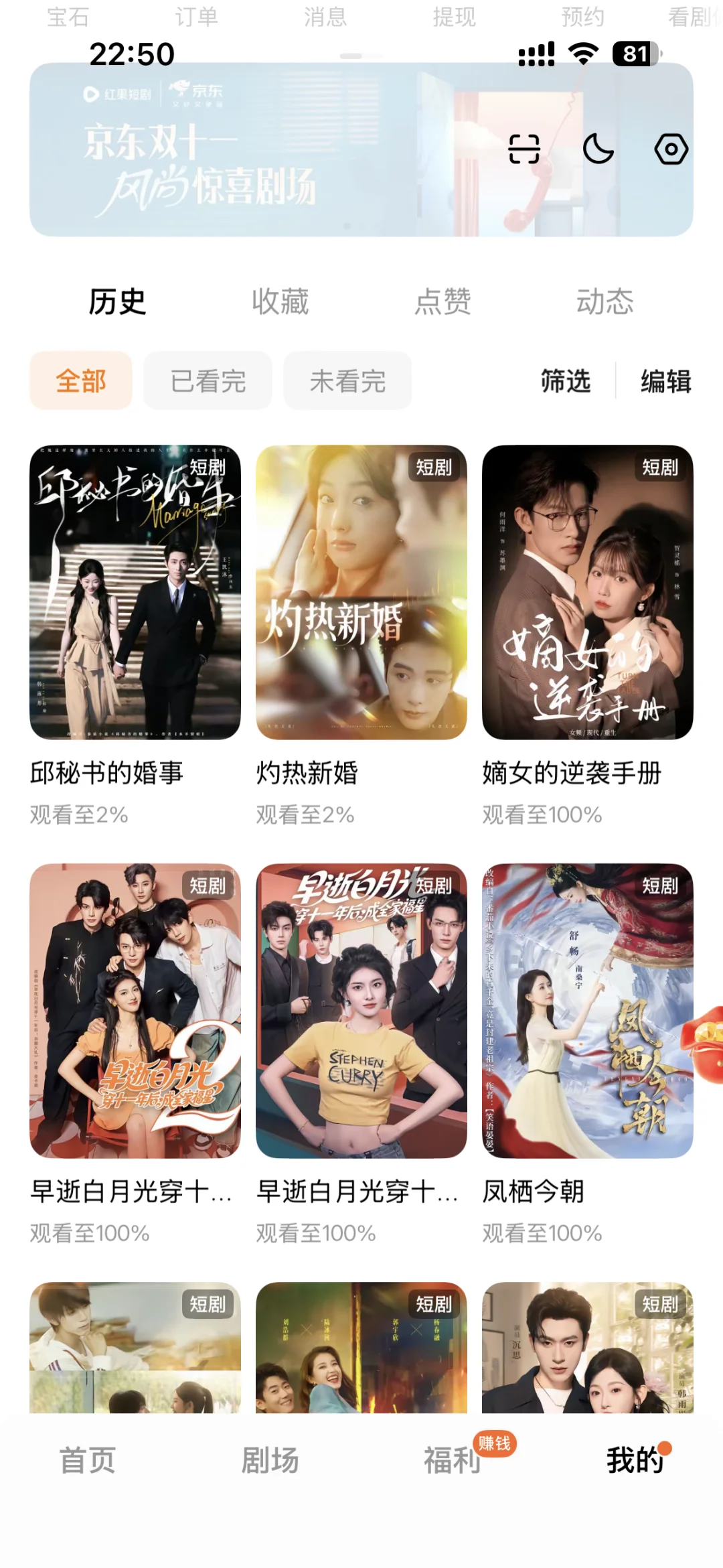
Task: Open the 筛选 filter options
Action: (x=566, y=380)
